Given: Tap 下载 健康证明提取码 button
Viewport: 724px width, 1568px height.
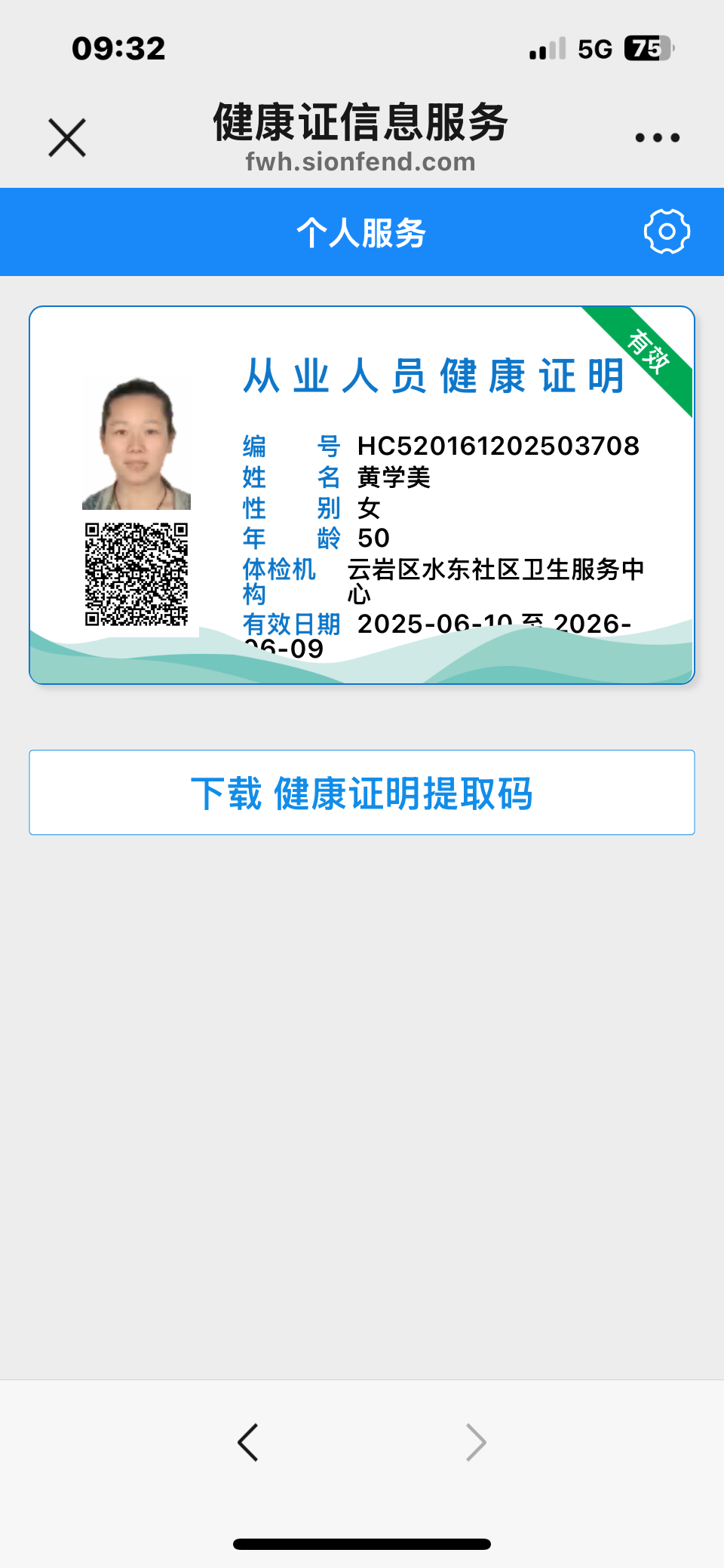Looking at the screenshot, I should pyautogui.click(x=362, y=793).
